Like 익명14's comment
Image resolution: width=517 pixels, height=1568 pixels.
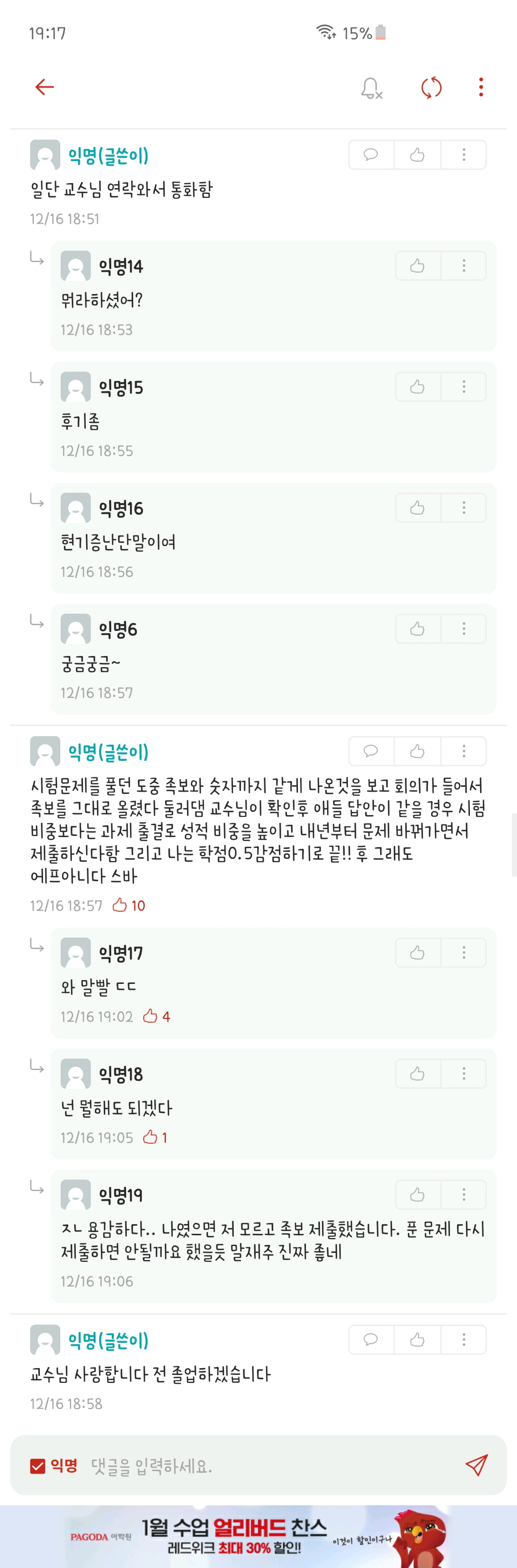[417, 265]
